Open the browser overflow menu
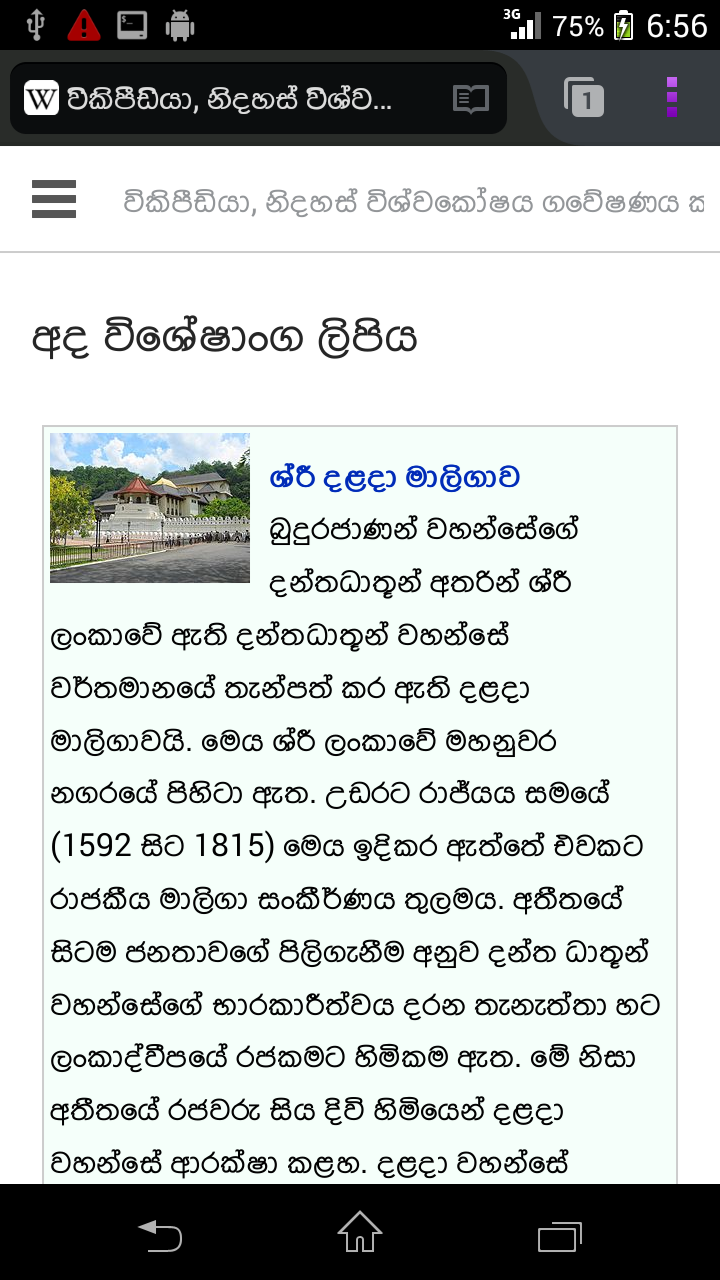The width and height of the screenshot is (720, 1280). [x=672, y=98]
